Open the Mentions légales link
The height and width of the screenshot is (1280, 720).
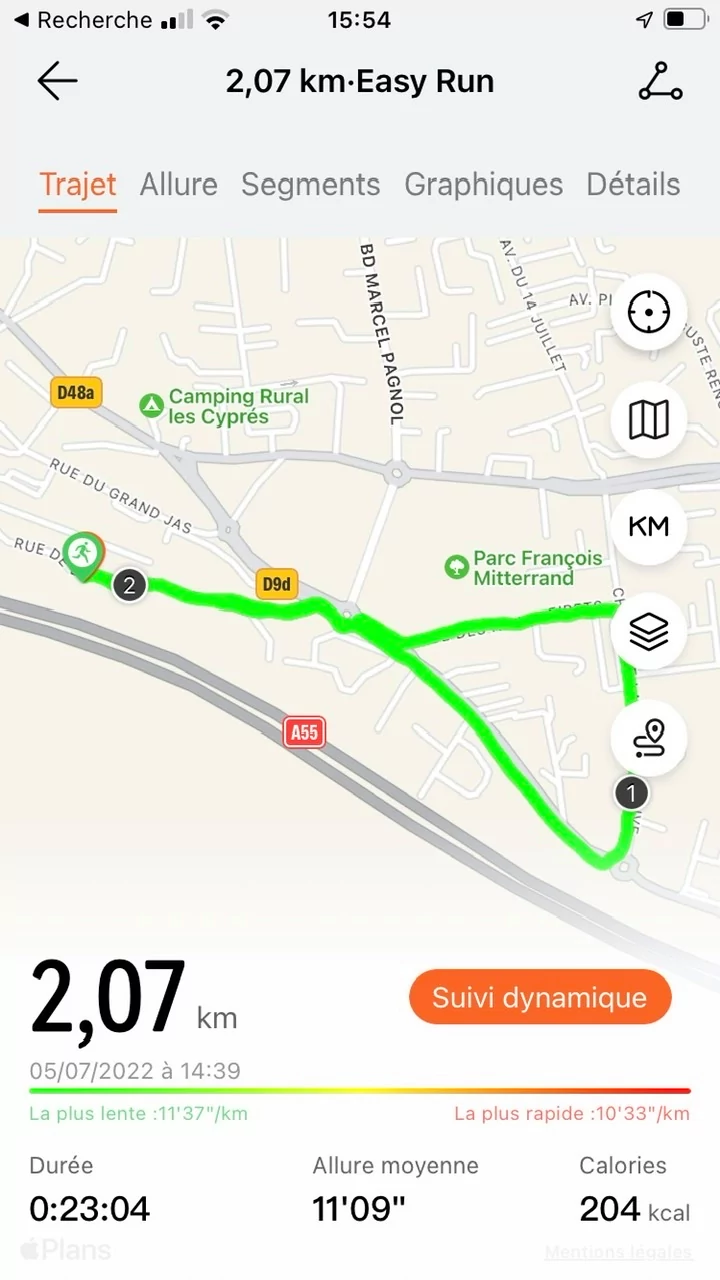(x=618, y=1252)
